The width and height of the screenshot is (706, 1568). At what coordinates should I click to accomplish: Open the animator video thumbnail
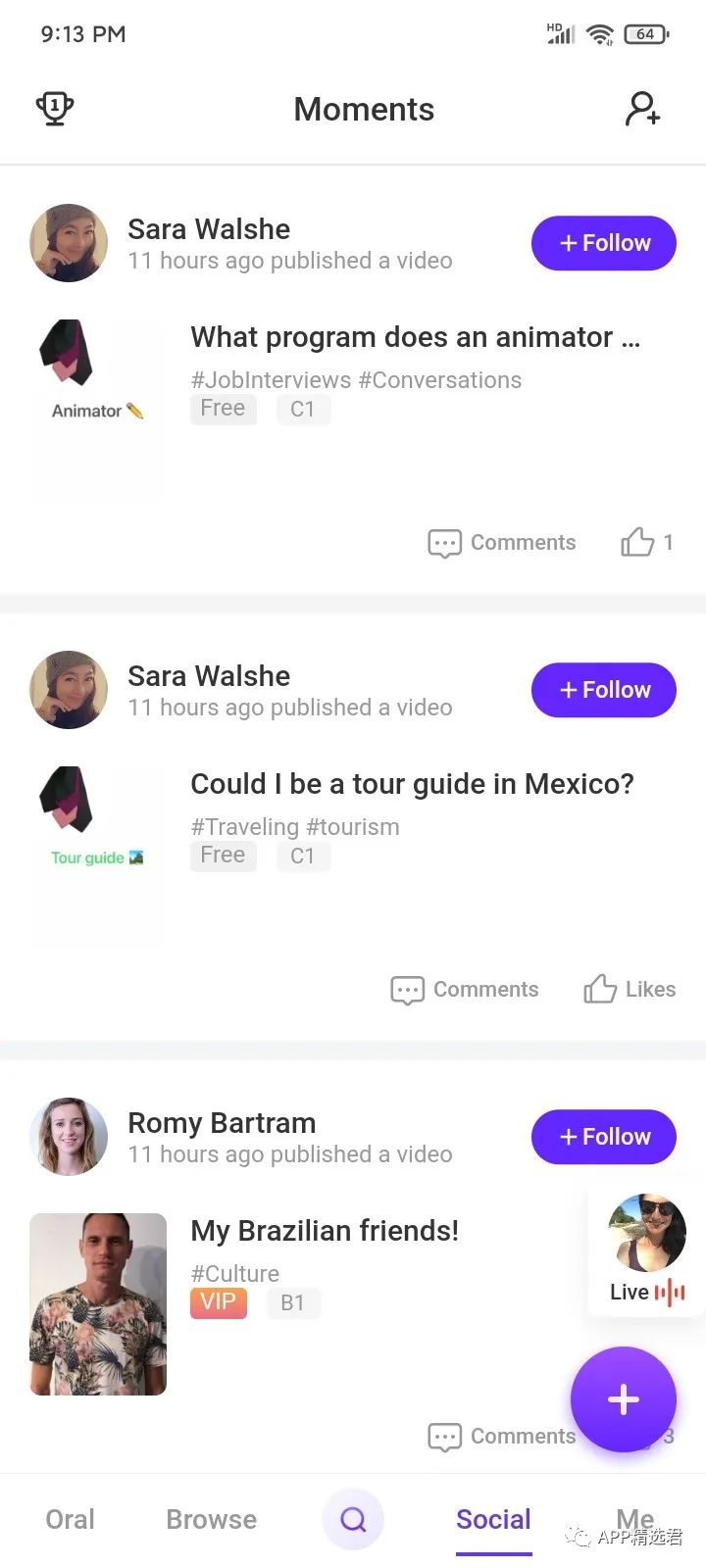point(97,410)
